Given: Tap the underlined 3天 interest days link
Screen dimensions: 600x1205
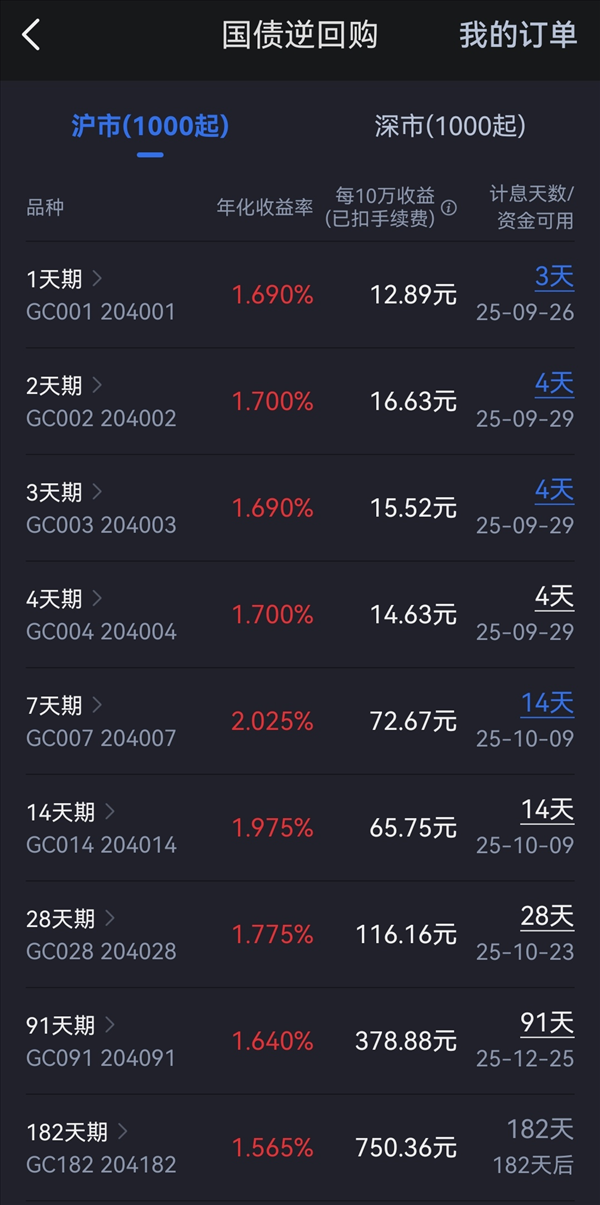Looking at the screenshot, I should (554, 277).
